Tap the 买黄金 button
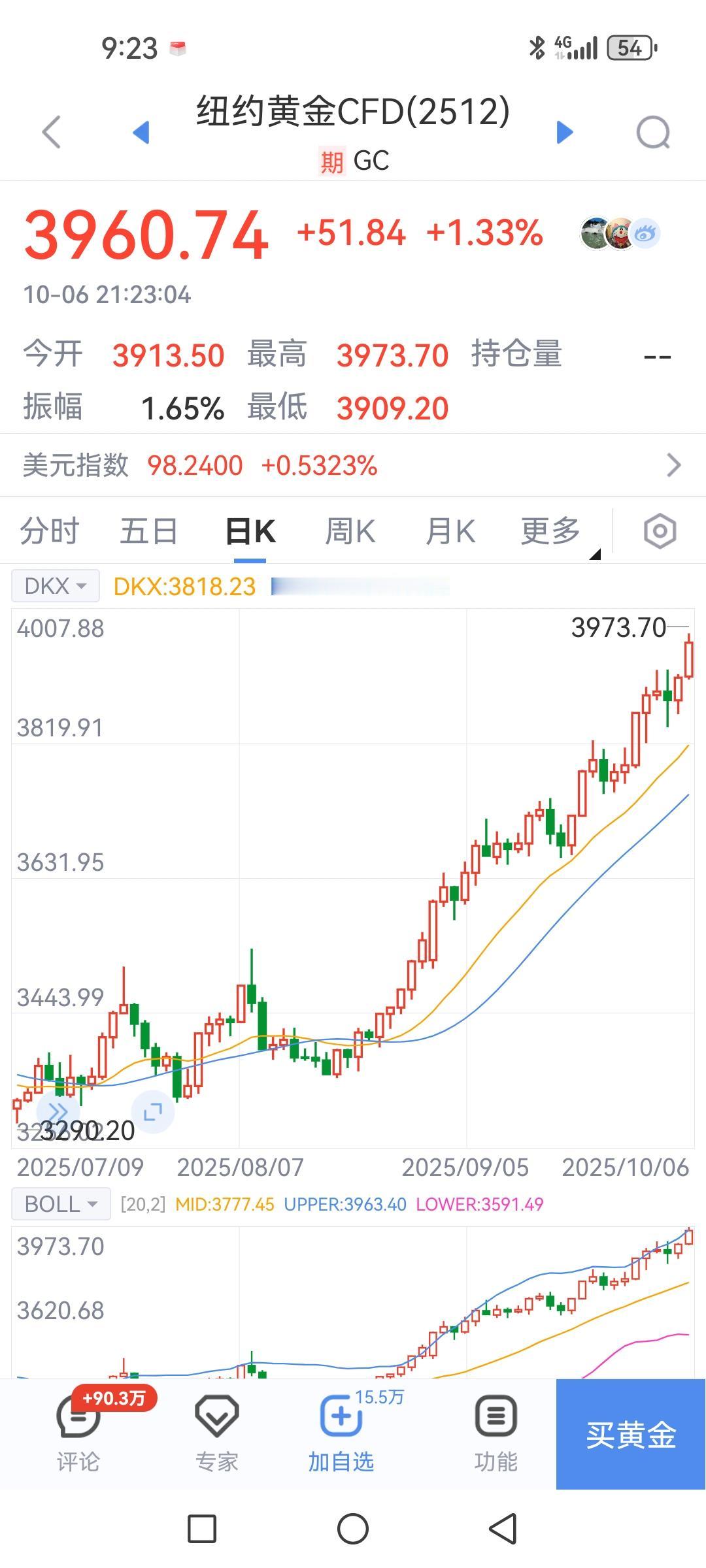 click(631, 1435)
